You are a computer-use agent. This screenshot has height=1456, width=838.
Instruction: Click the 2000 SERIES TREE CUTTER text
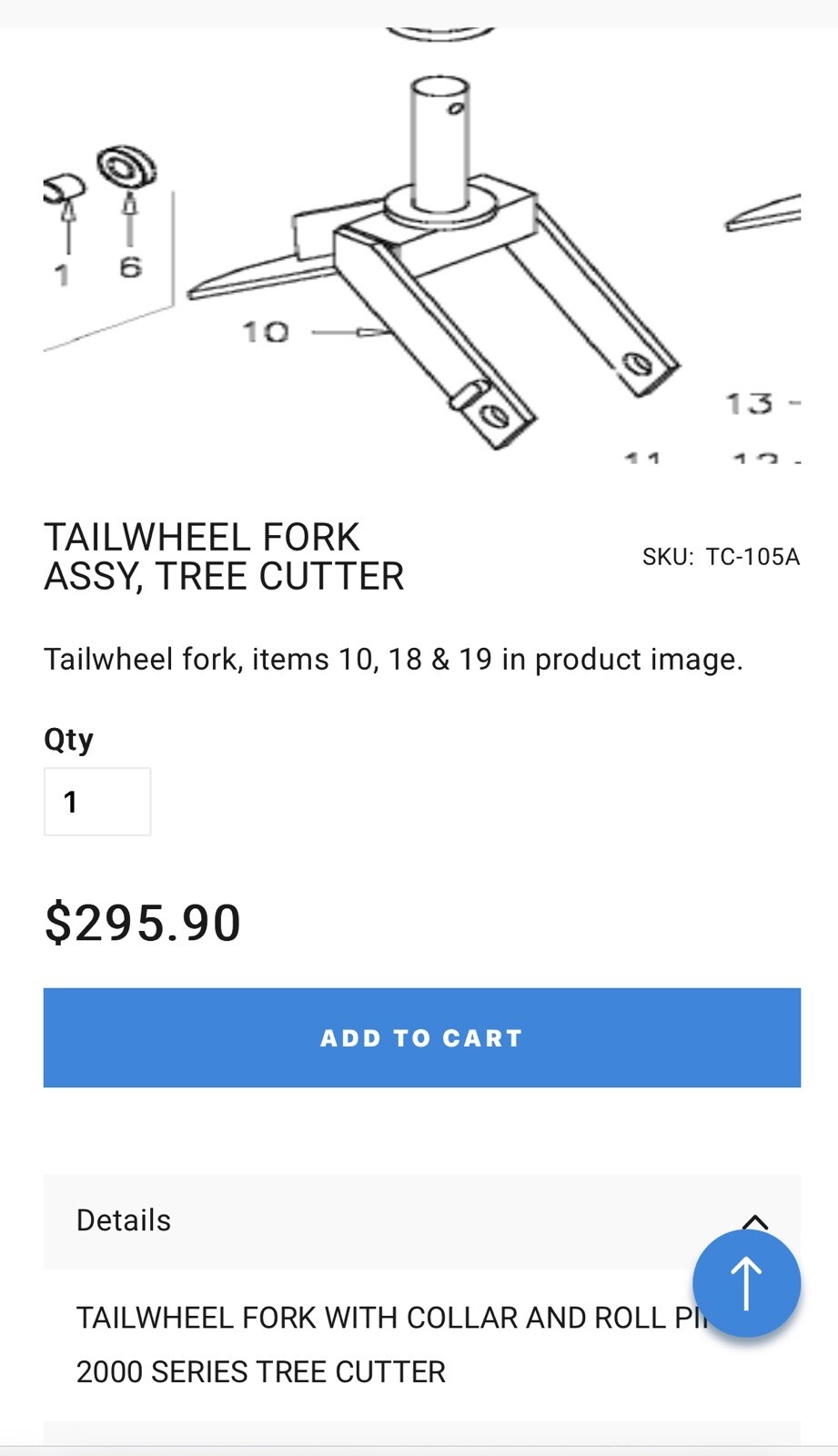pos(261,1370)
